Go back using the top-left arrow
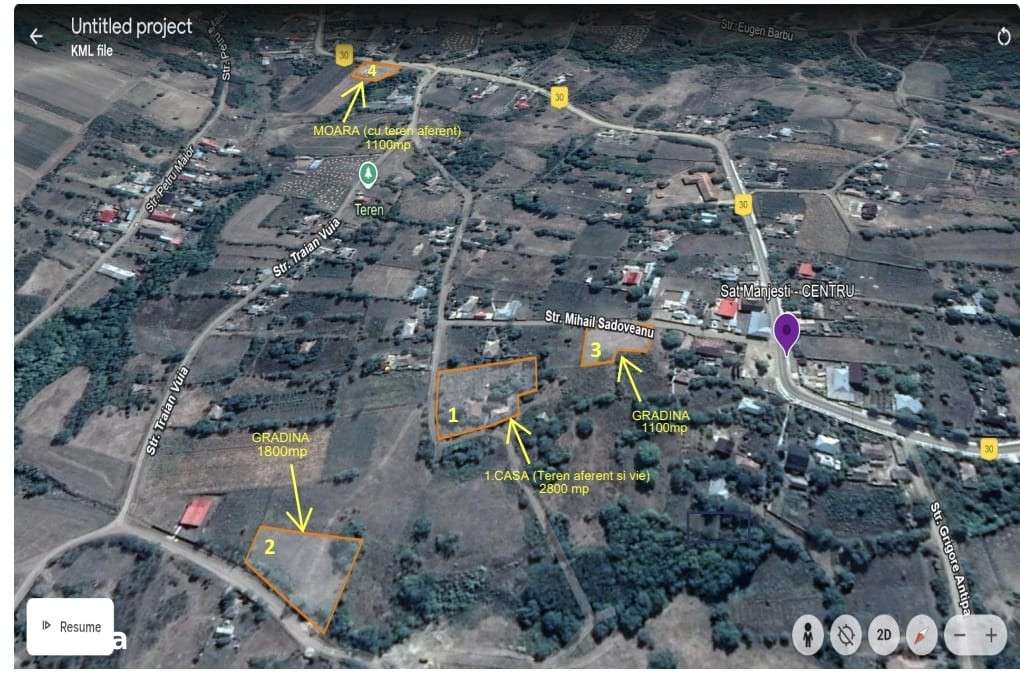Image resolution: width=1020 pixels, height=680 pixels. click(36, 36)
